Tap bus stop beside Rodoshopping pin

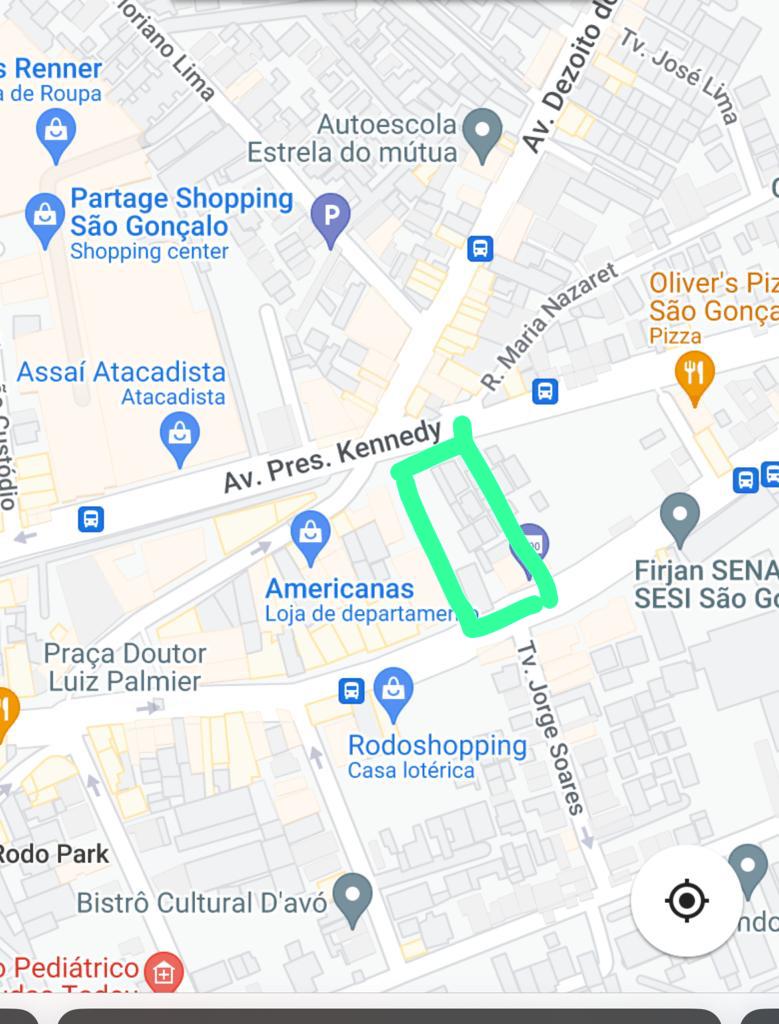[351, 690]
